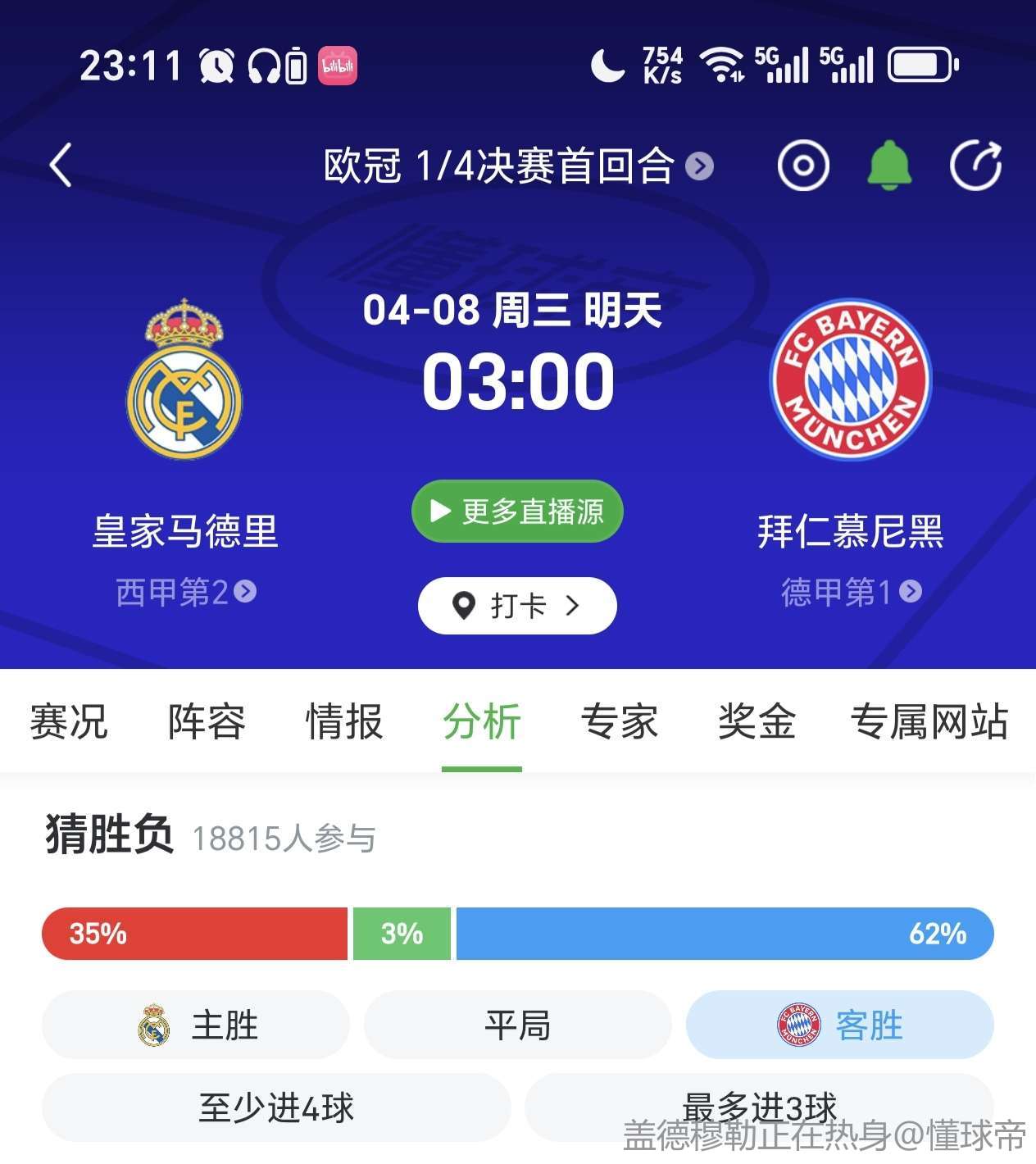Screen dimensions: 1036x1164
Task: Switch to the 奖金 tab
Action: click(757, 722)
